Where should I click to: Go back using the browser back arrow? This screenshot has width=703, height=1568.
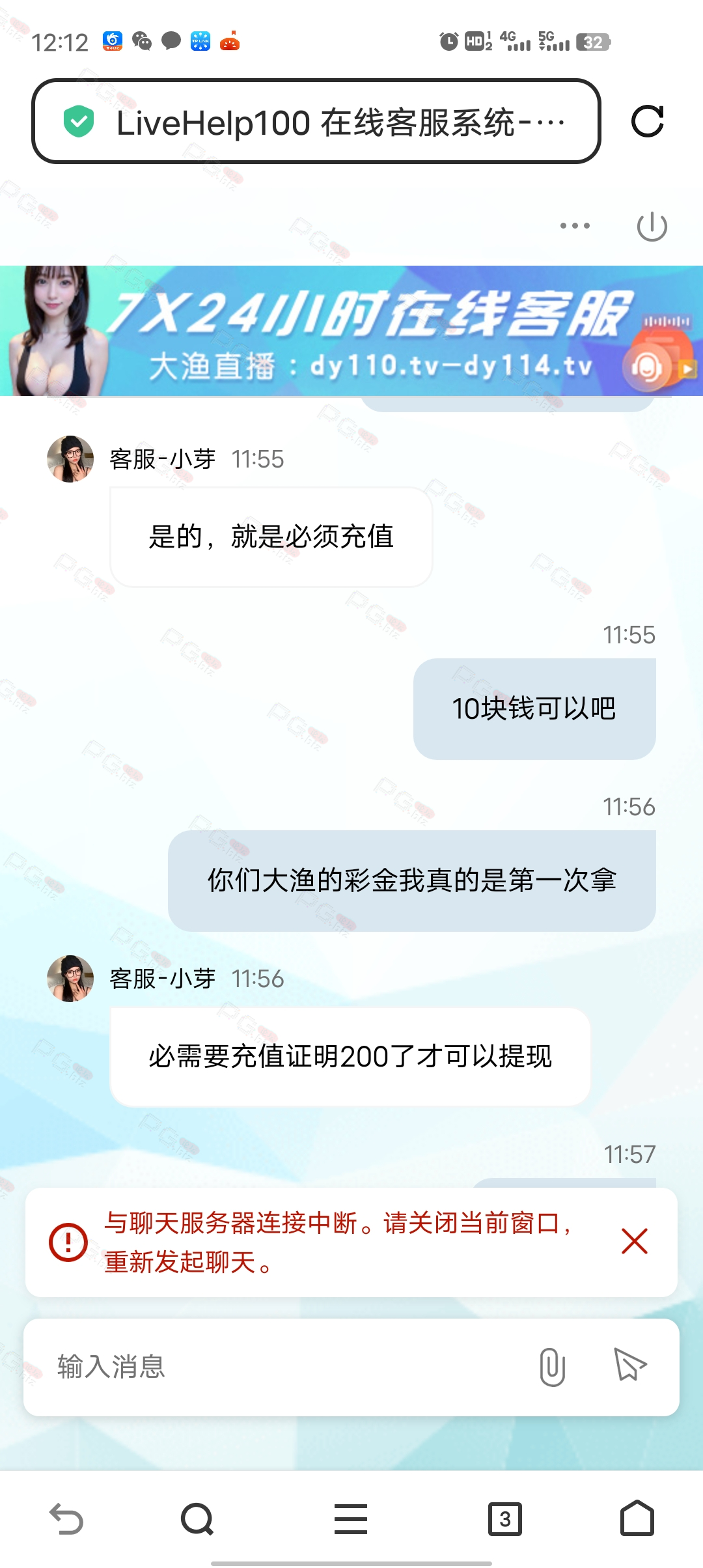pos(66,1519)
